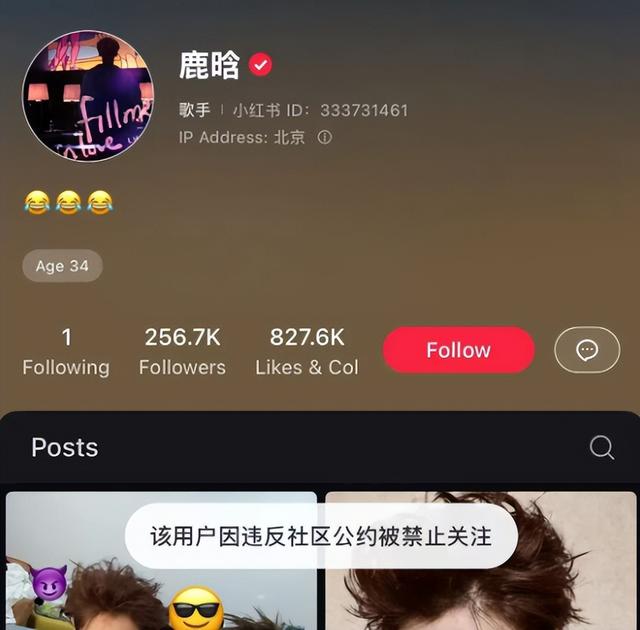Open the 1 Following list
Screen dimensions: 640x630
[x=66, y=351]
